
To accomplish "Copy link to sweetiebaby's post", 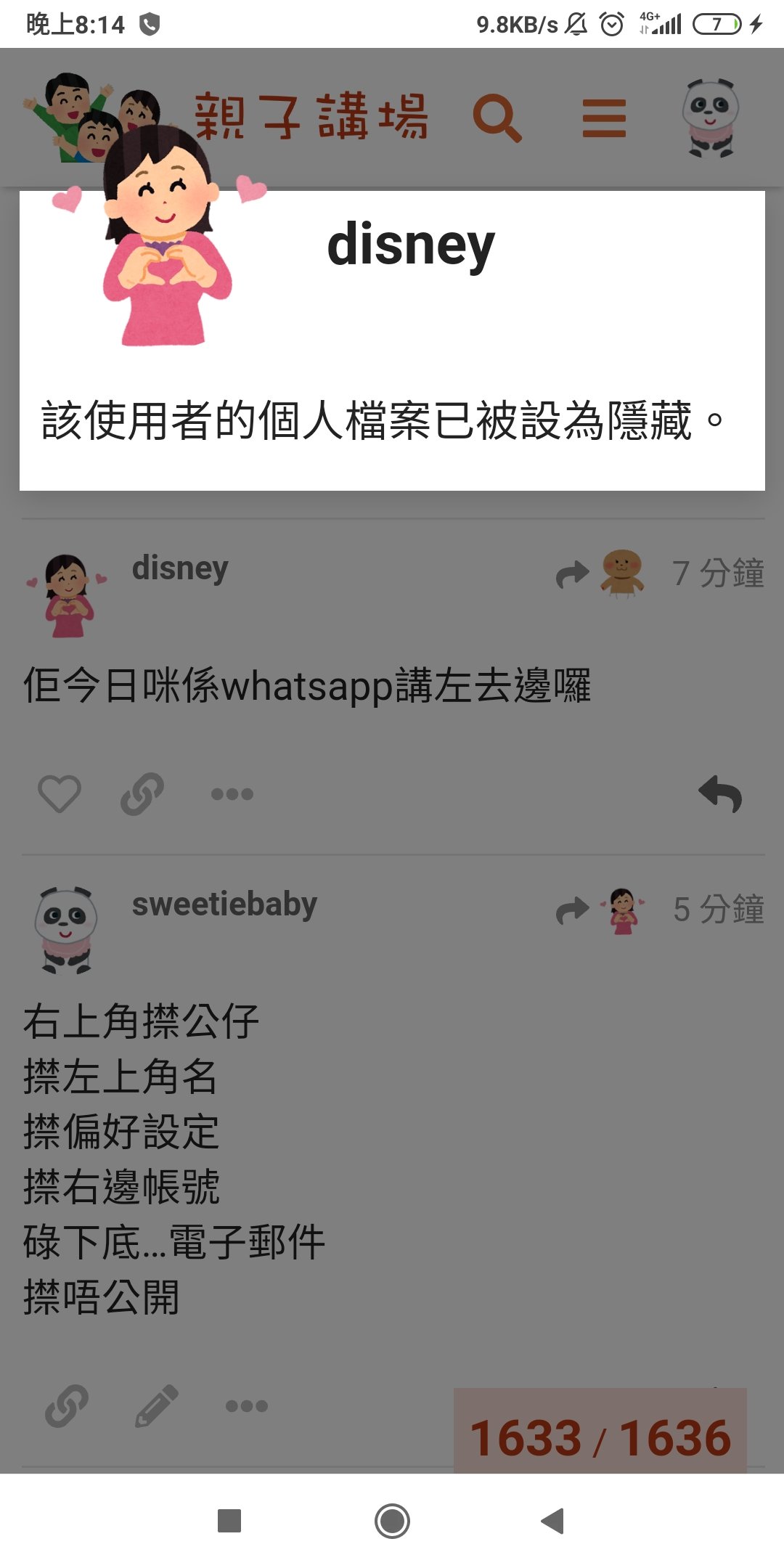I will pyautogui.click(x=67, y=1406).
